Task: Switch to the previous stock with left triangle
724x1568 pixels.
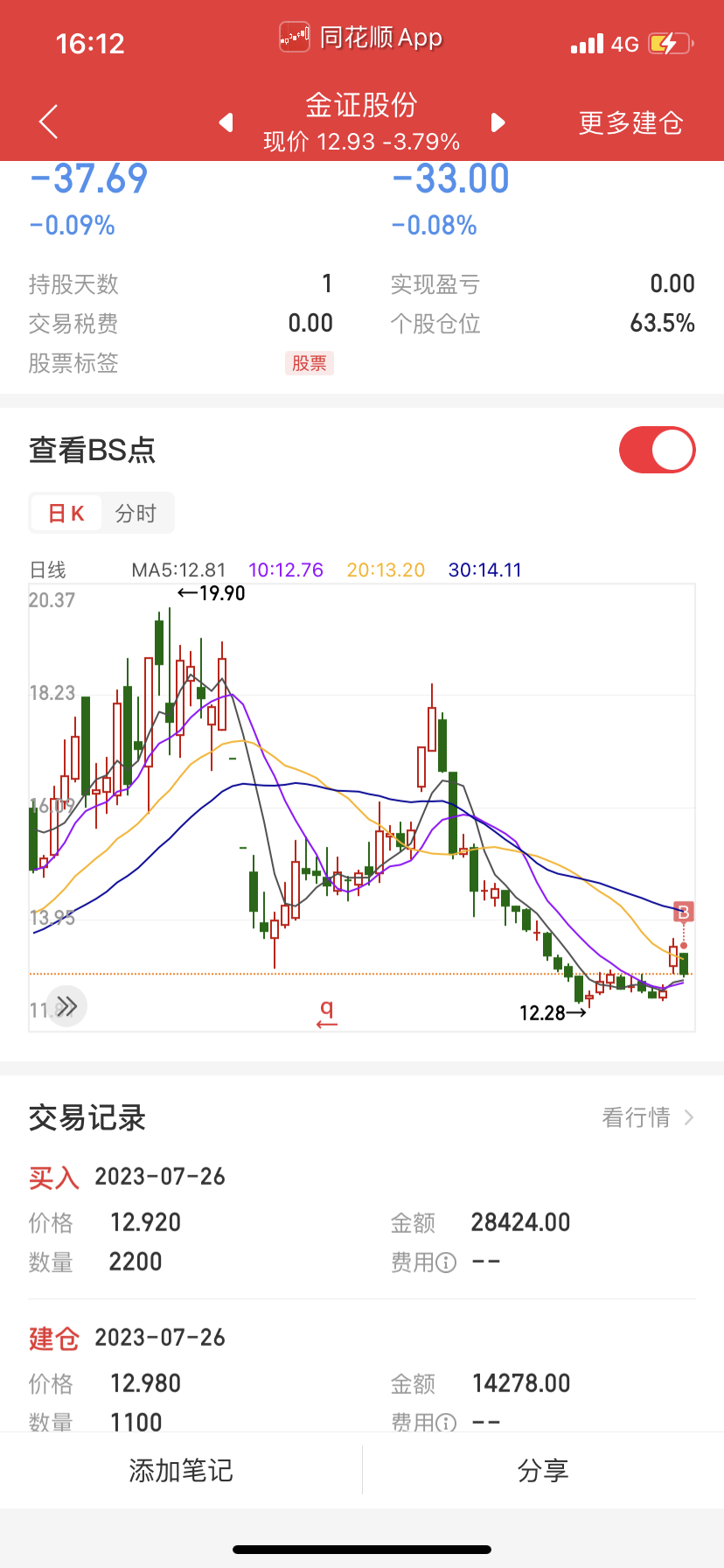Action: [x=226, y=122]
